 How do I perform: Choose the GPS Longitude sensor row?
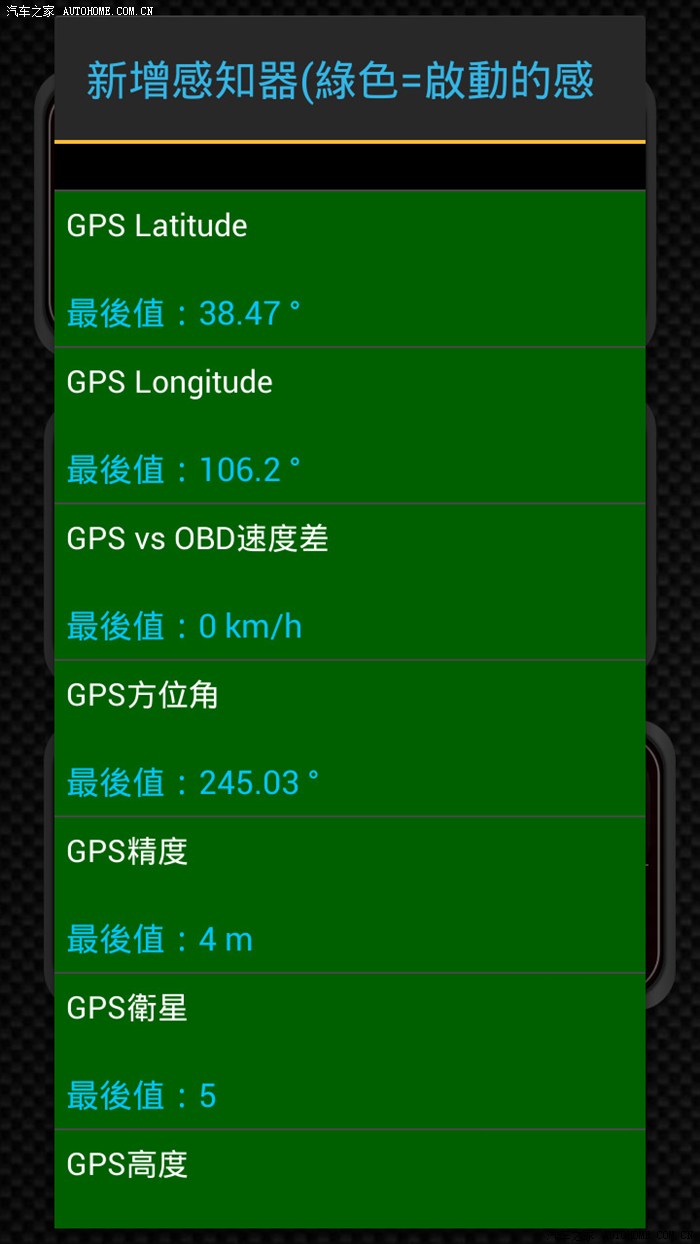[x=349, y=425]
